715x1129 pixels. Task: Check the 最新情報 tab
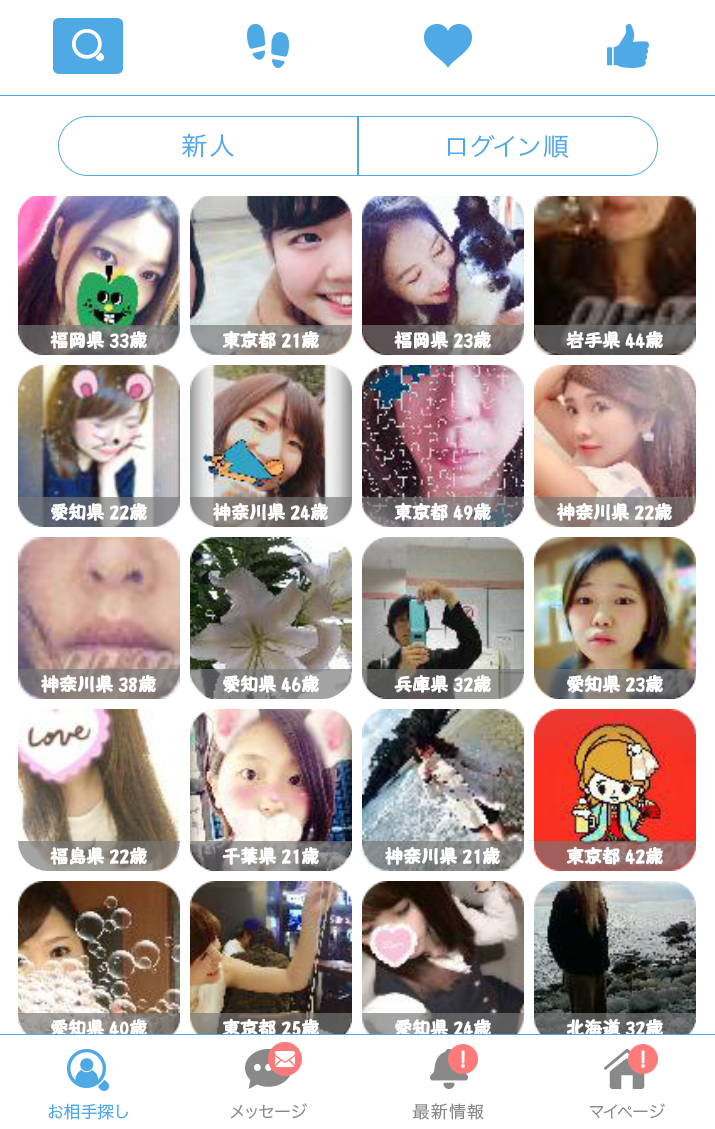pos(448,1083)
